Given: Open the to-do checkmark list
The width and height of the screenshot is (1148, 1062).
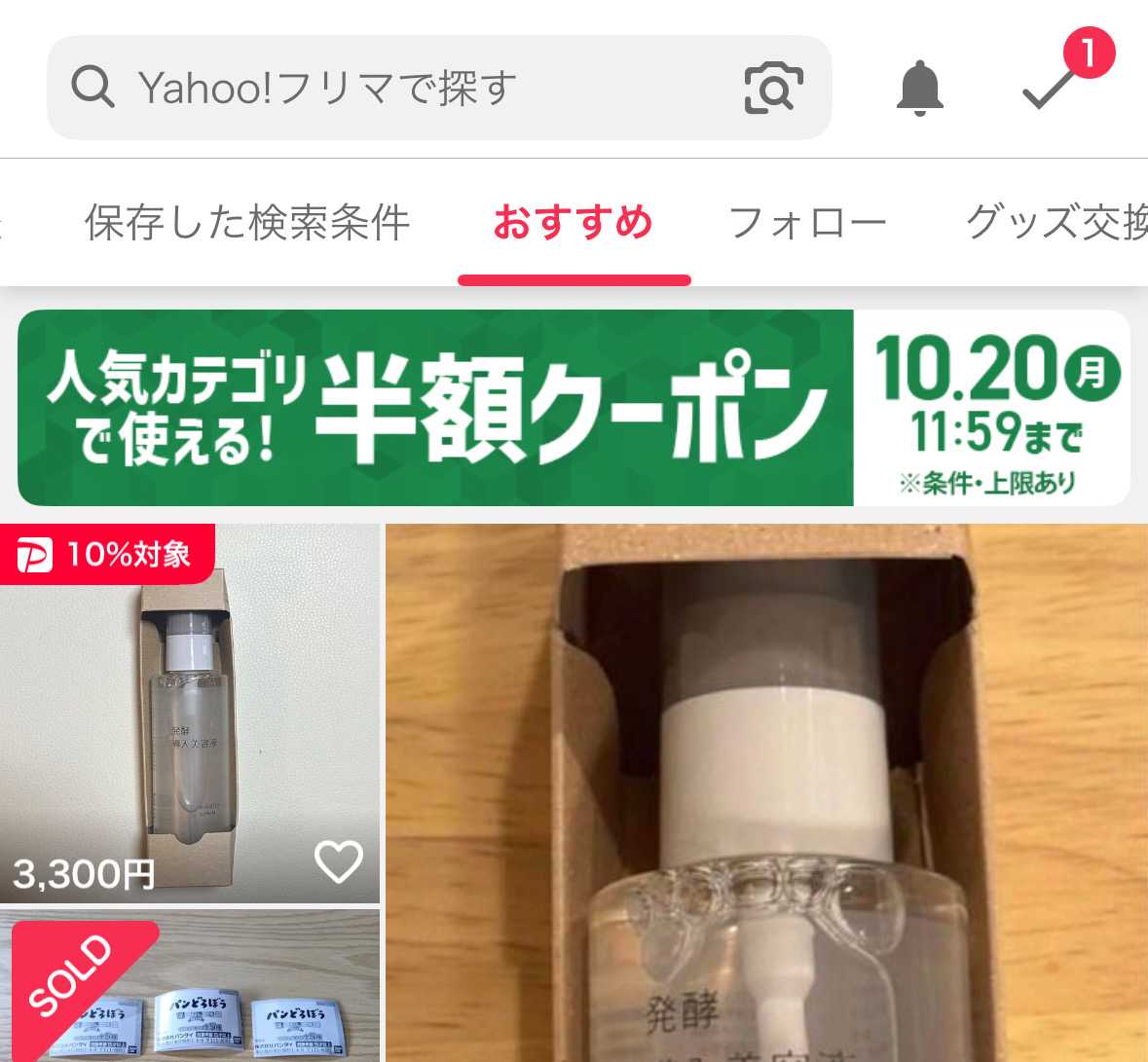Looking at the screenshot, I should pos(1052,88).
